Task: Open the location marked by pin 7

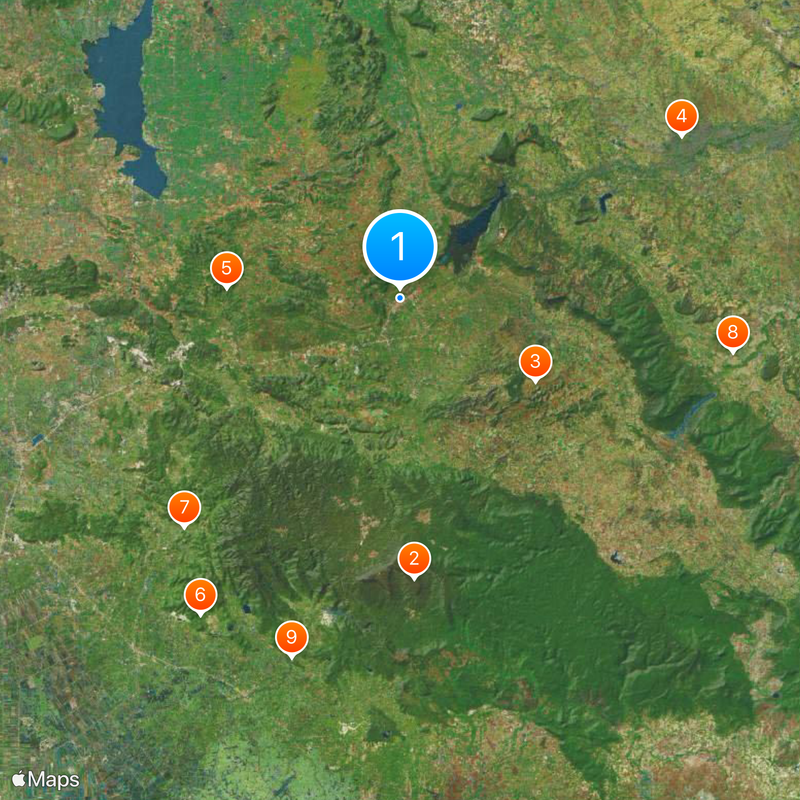Action: pyautogui.click(x=184, y=508)
